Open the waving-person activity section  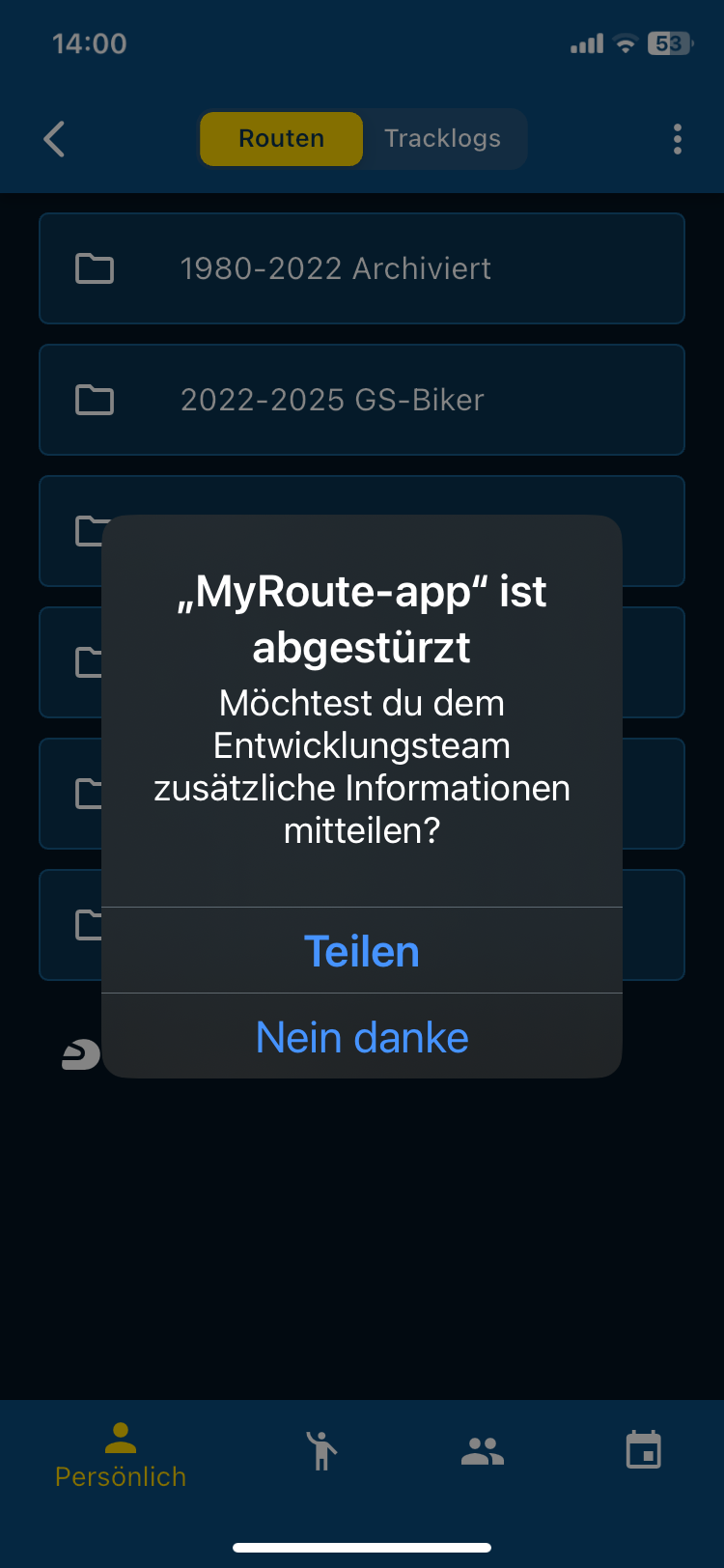point(321,1448)
